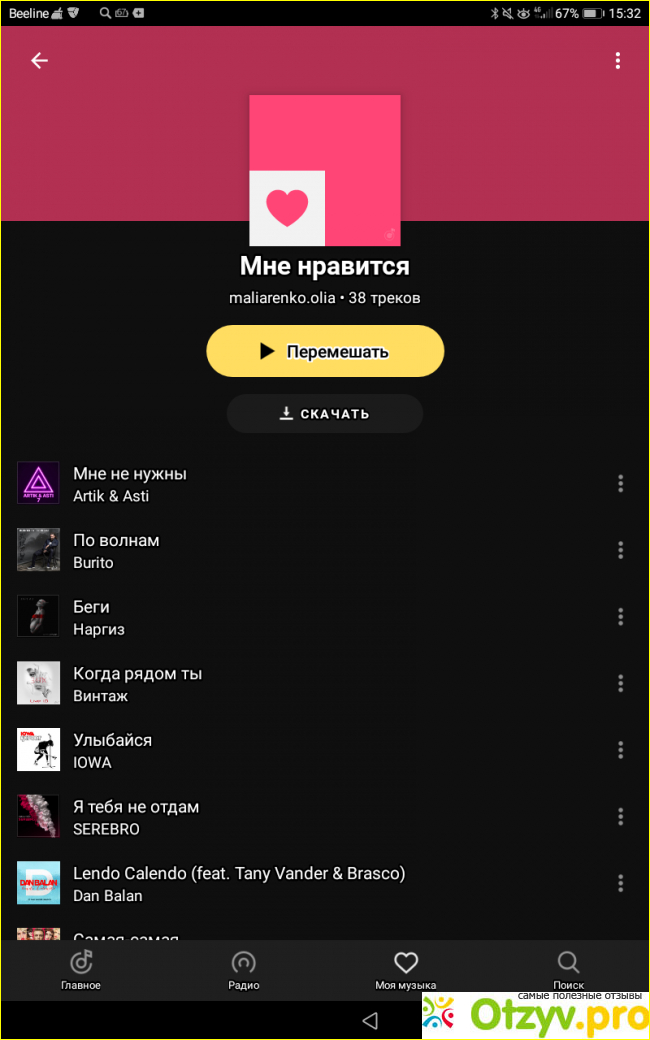Open options for По волнам
Screen dimensions: 650x1040
tap(620, 550)
